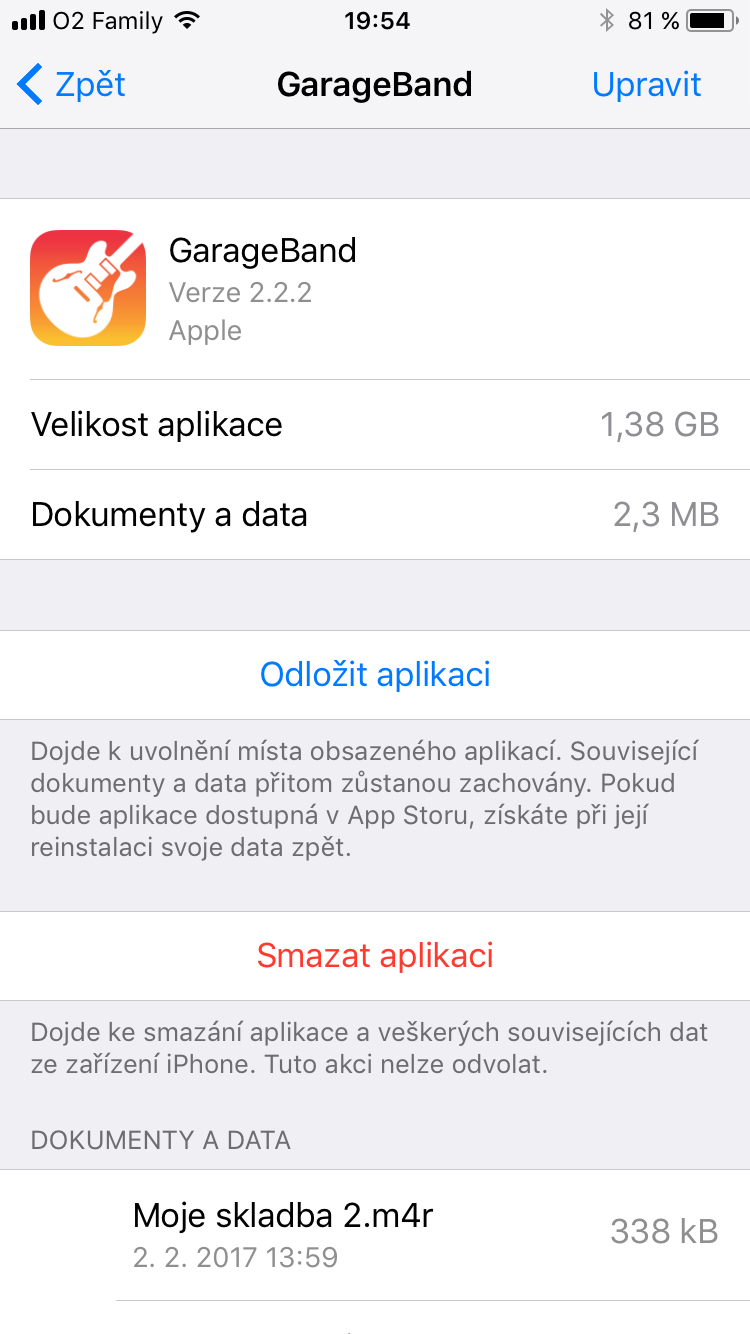Tap the DOKUMENTY A DATA section header

160,1140
